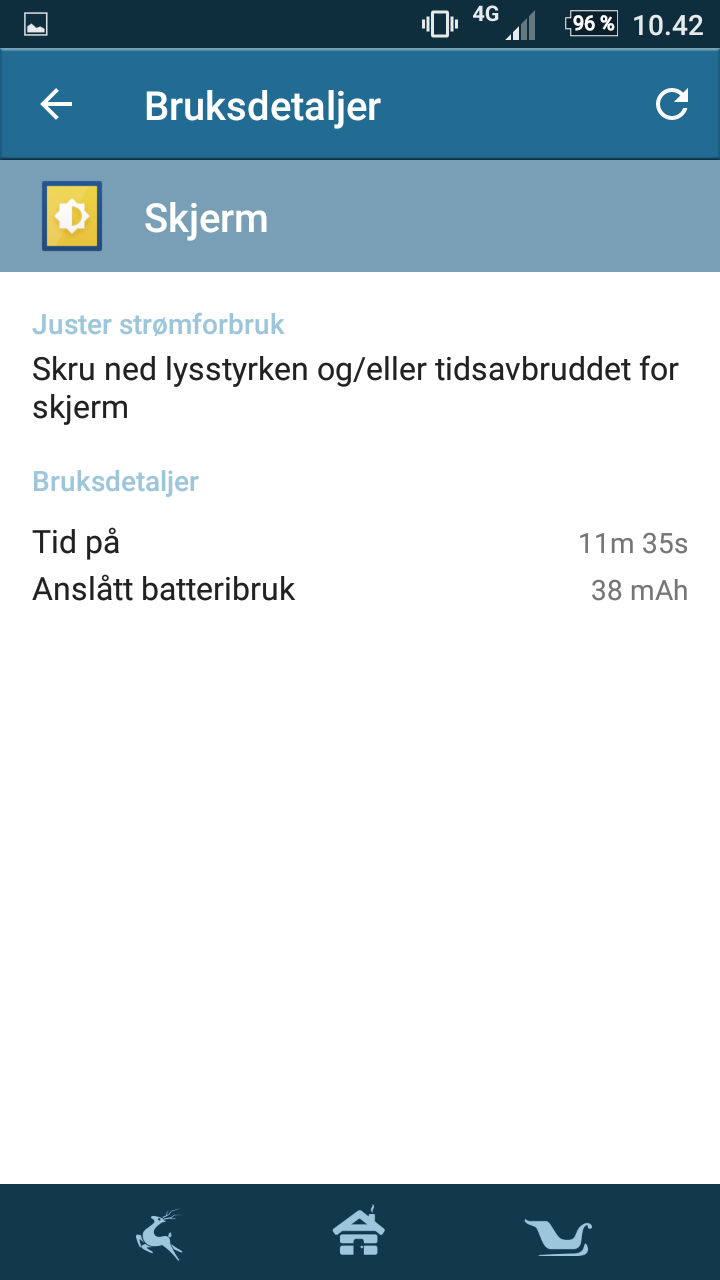The image size is (720, 1280).
Task: Open recent apps with the sleigh icon
Action: [x=558, y=1236]
